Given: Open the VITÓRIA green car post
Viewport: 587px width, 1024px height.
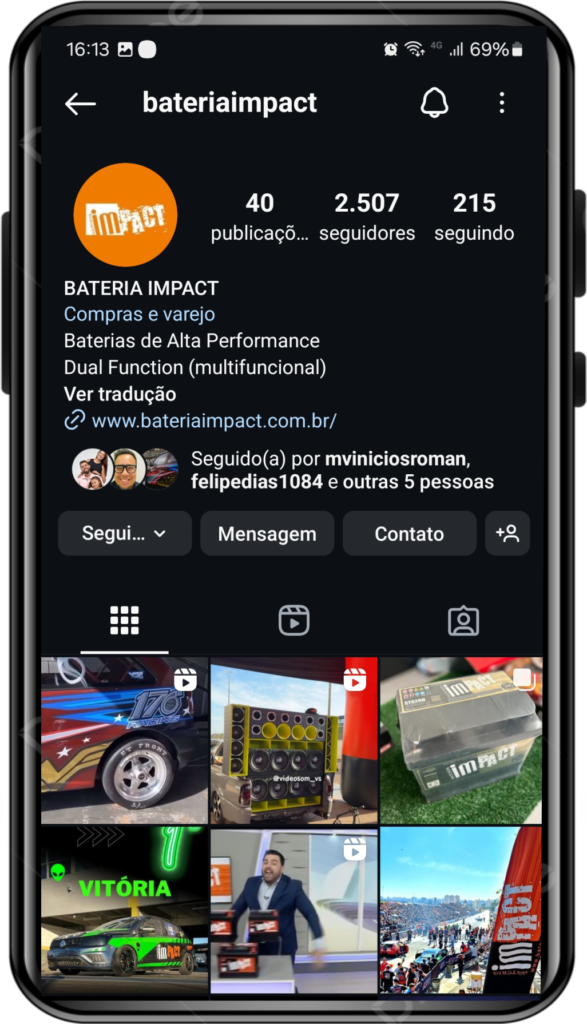Looking at the screenshot, I should click(125, 910).
